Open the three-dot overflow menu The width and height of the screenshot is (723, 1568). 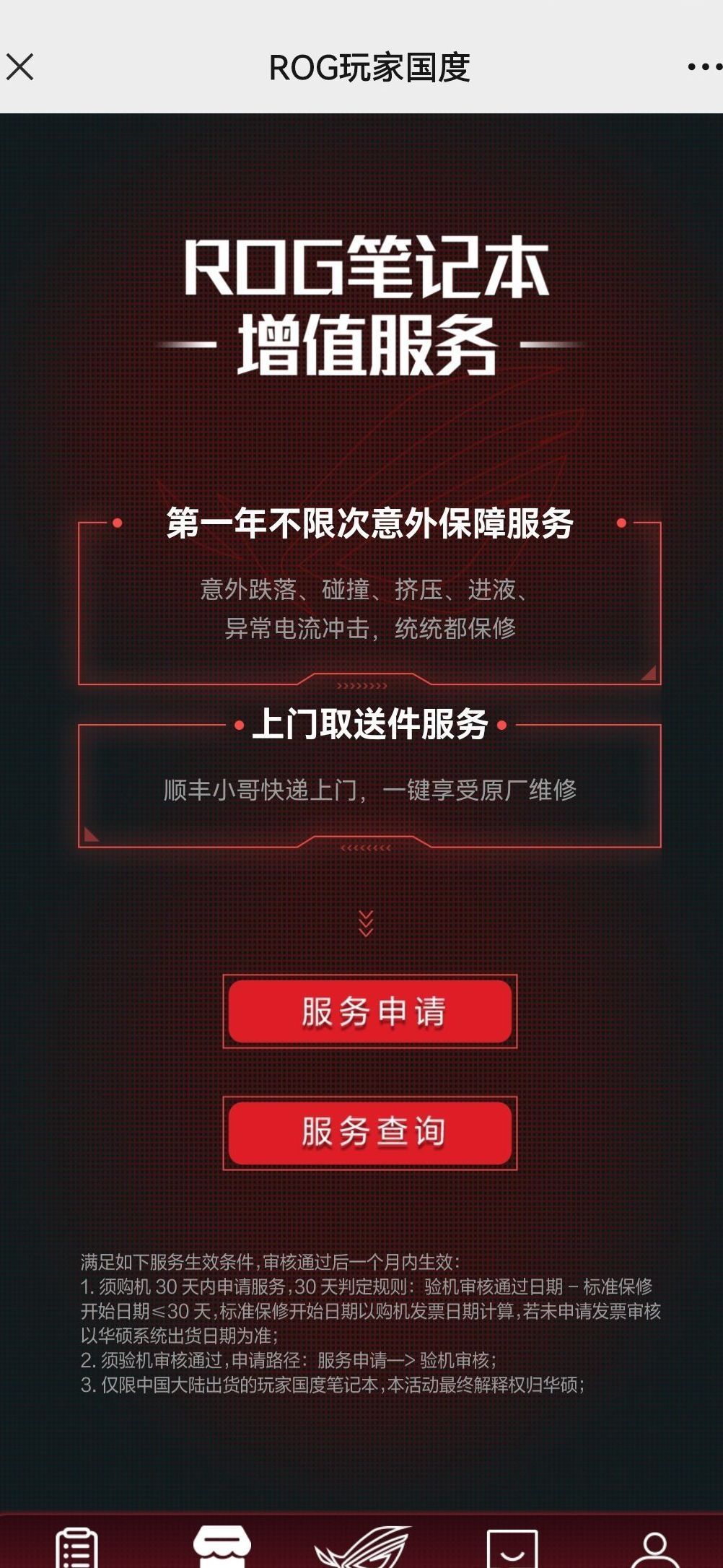(704, 67)
